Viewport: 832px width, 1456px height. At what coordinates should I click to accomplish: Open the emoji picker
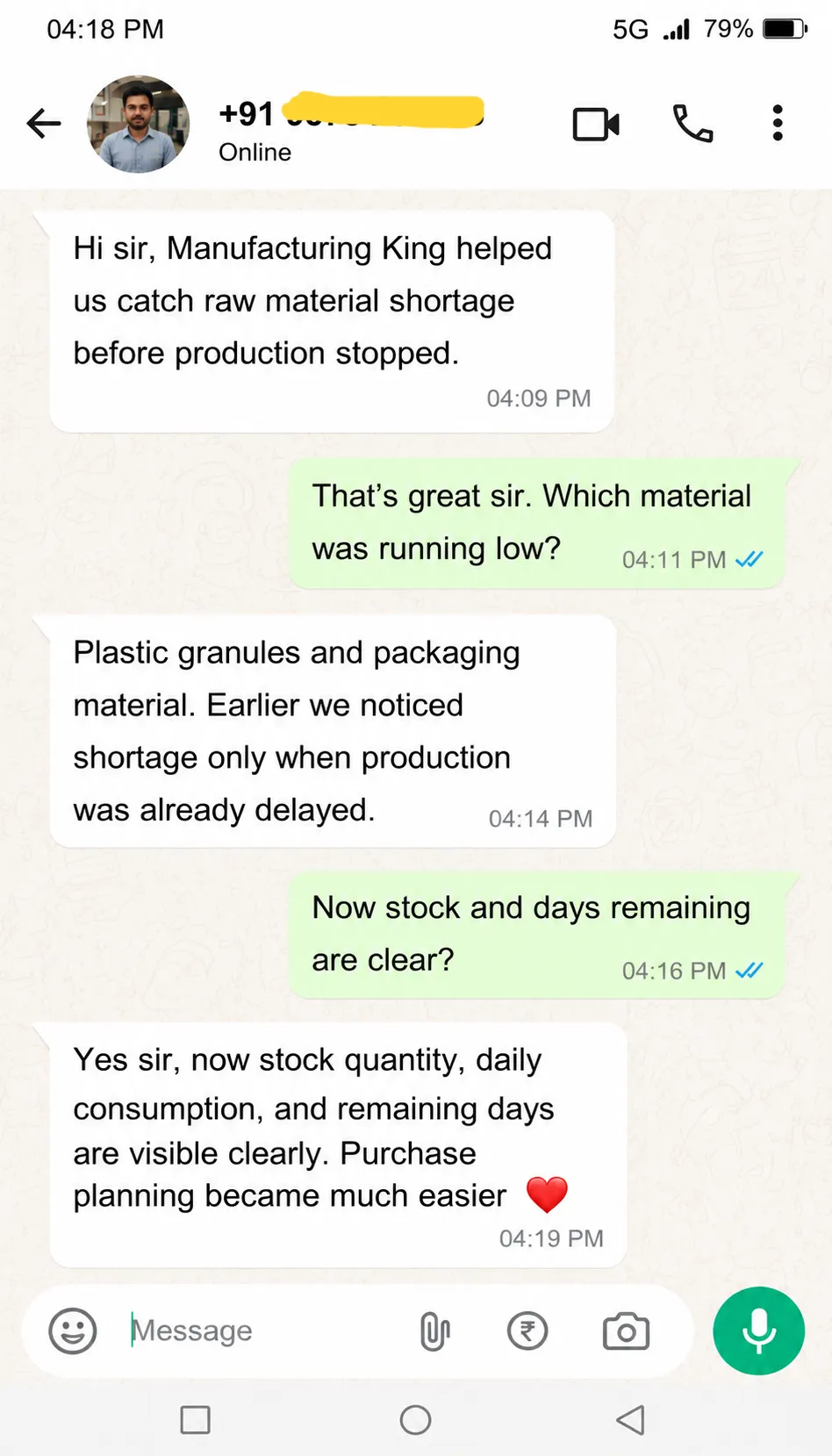pos(72,1331)
